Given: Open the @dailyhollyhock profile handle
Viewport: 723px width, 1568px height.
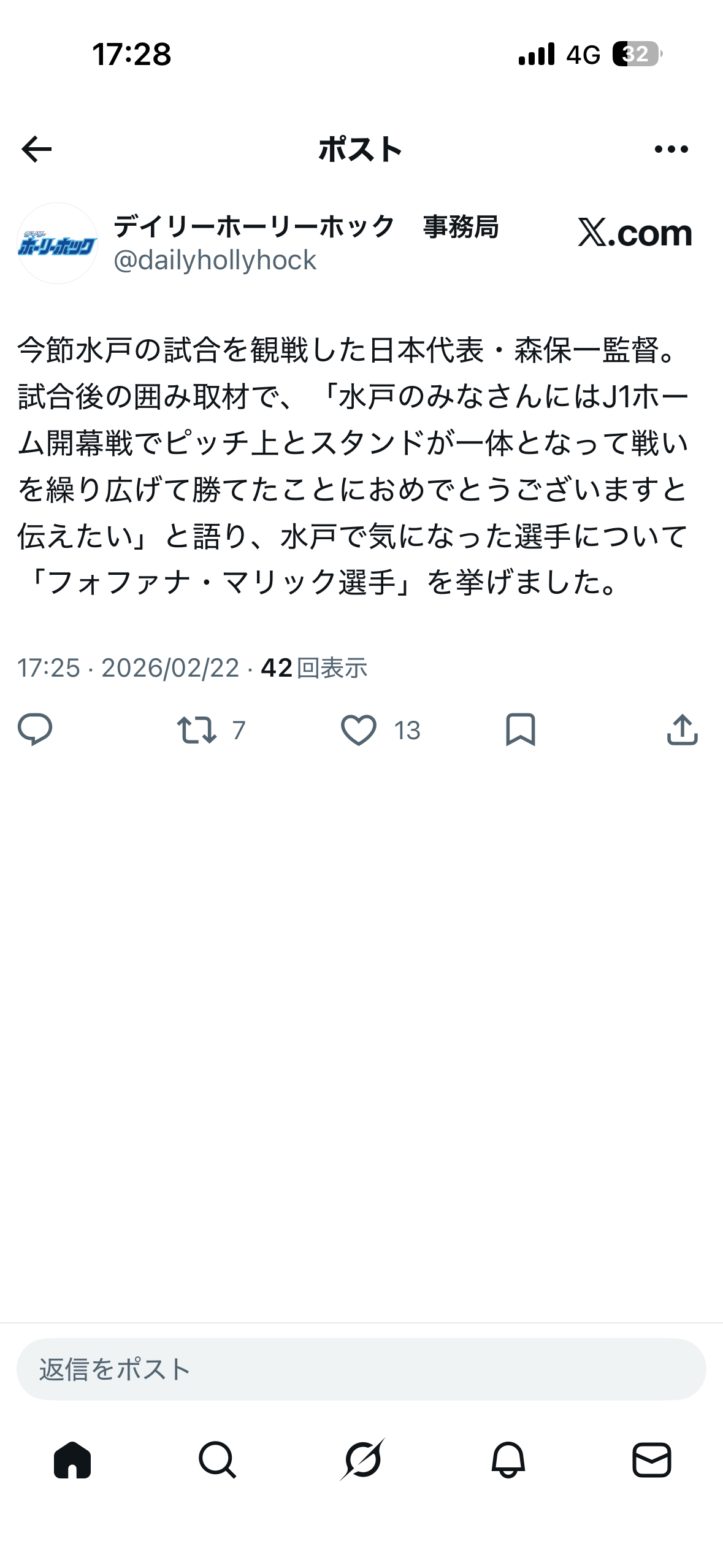Looking at the screenshot, I should [215, 260].
